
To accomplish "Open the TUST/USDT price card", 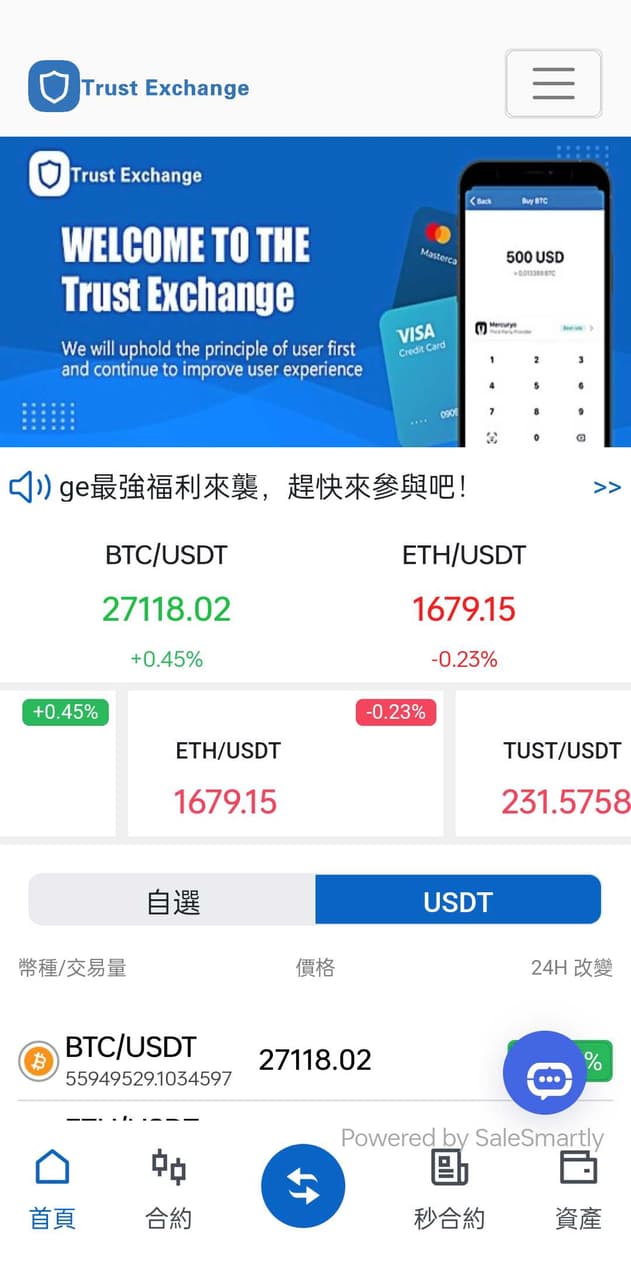I will (x=545, y=765).
